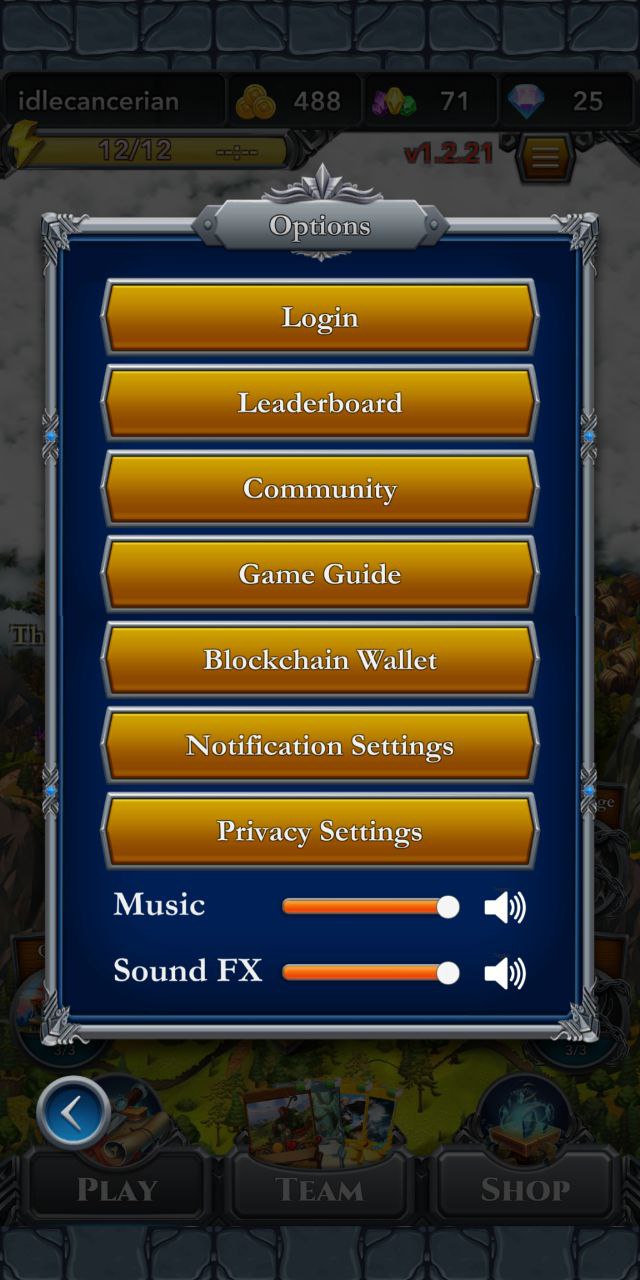640x1280 pixels.
Task: Tap the Login button
Action: click(x=320, y=318)
